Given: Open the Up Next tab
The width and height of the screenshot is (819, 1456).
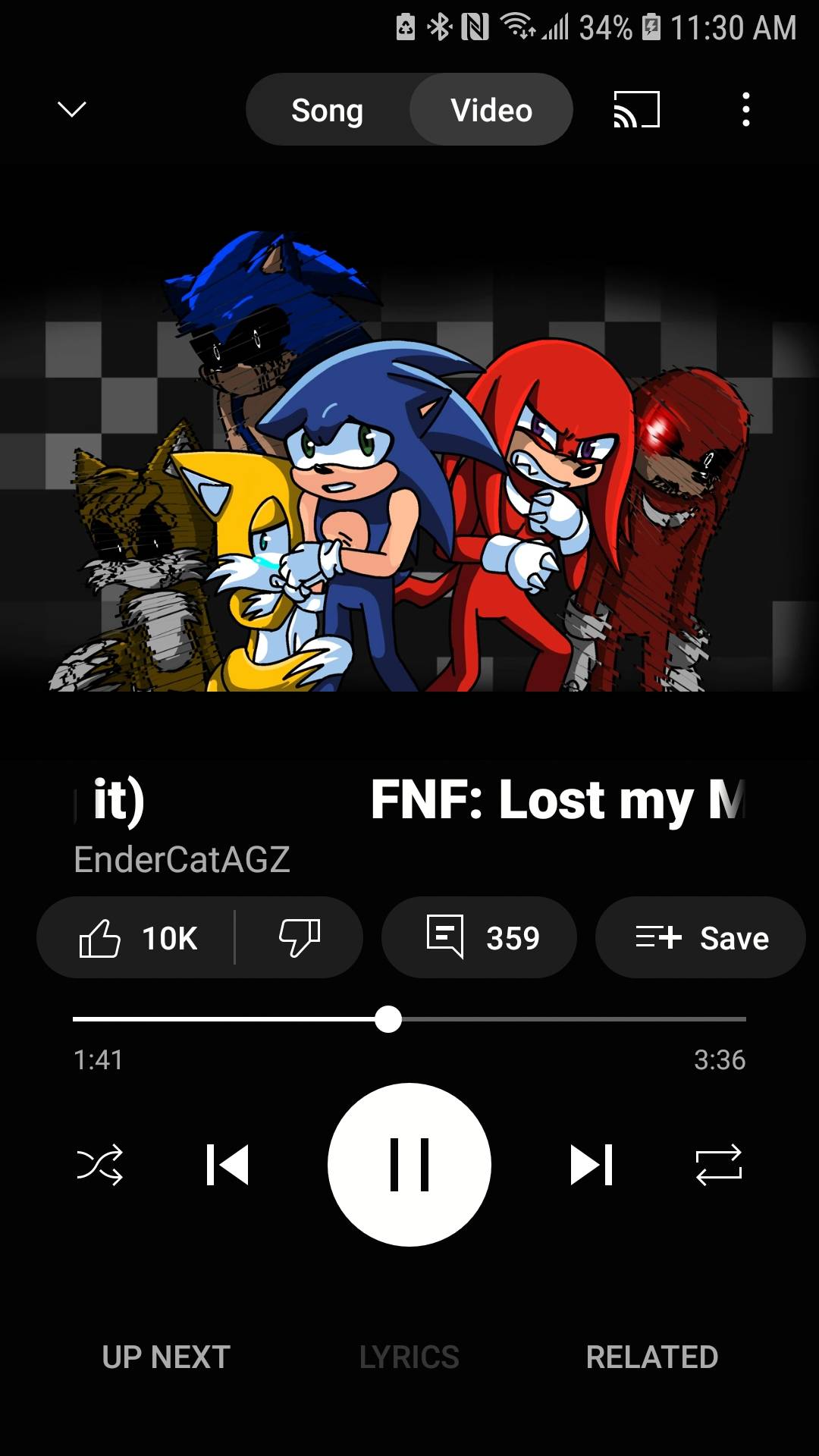Looking at the screenshot, I should click(166, 1357).
